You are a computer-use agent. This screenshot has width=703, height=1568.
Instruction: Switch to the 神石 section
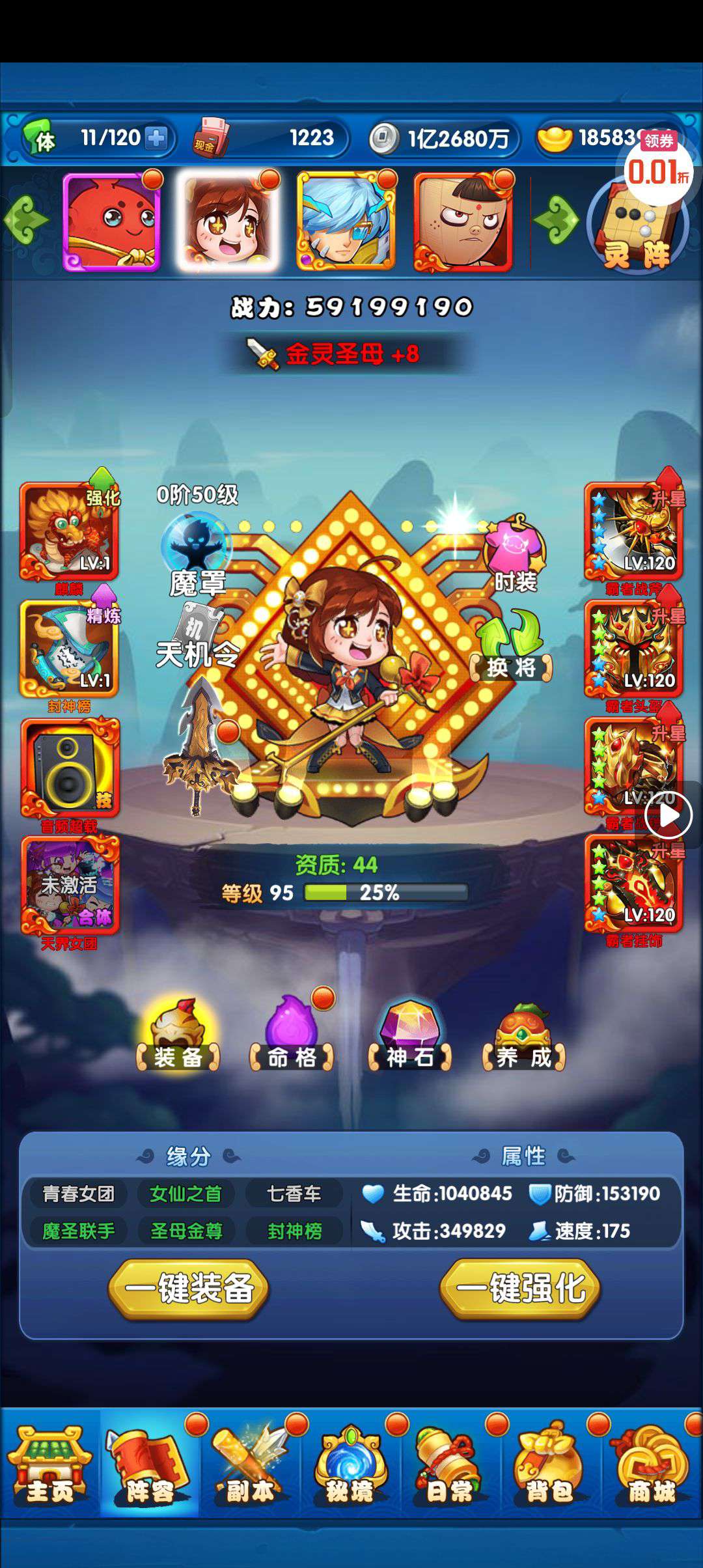tap(409, 1036)
